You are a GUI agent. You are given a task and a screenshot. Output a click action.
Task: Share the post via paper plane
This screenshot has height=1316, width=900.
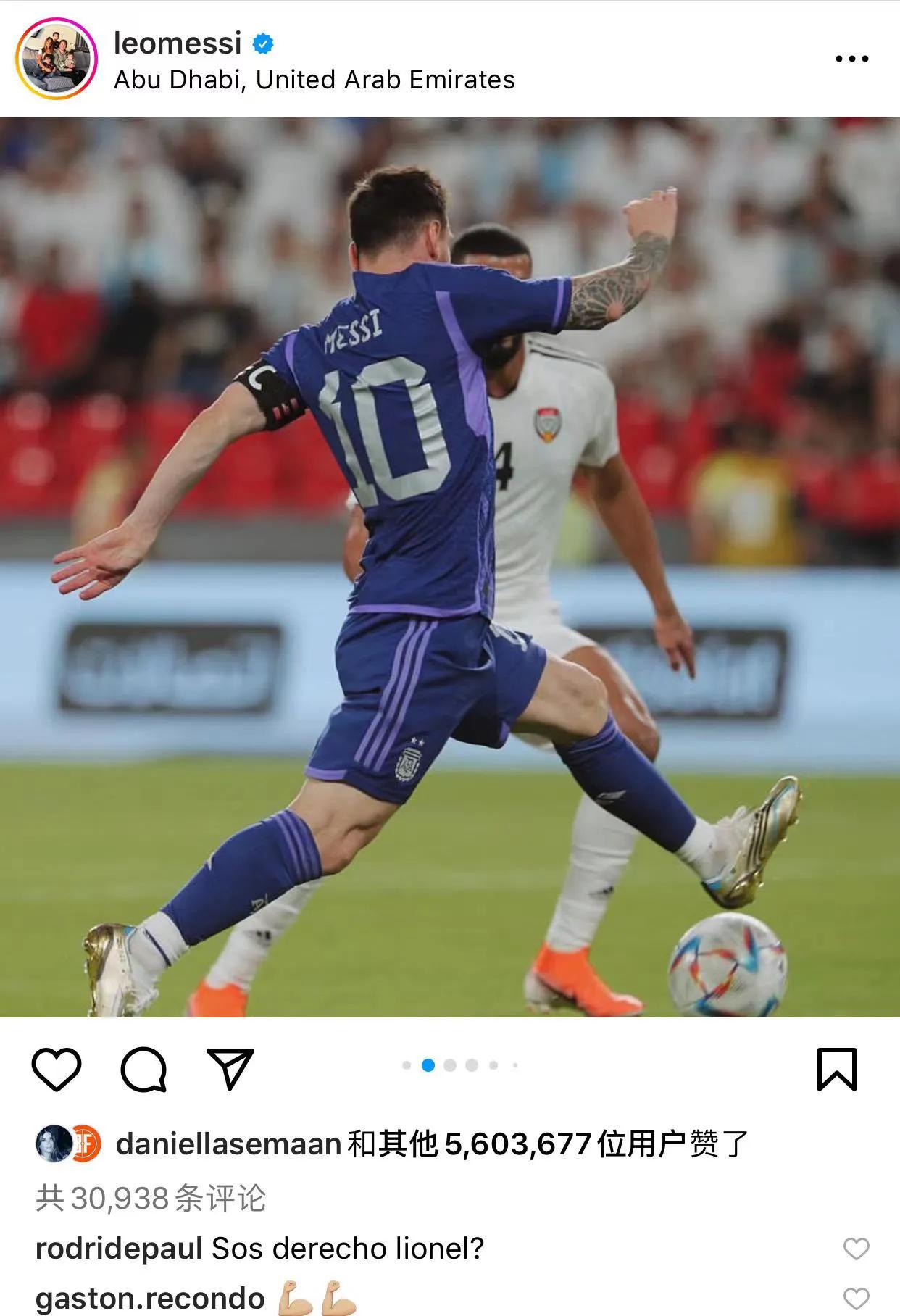230,1069
